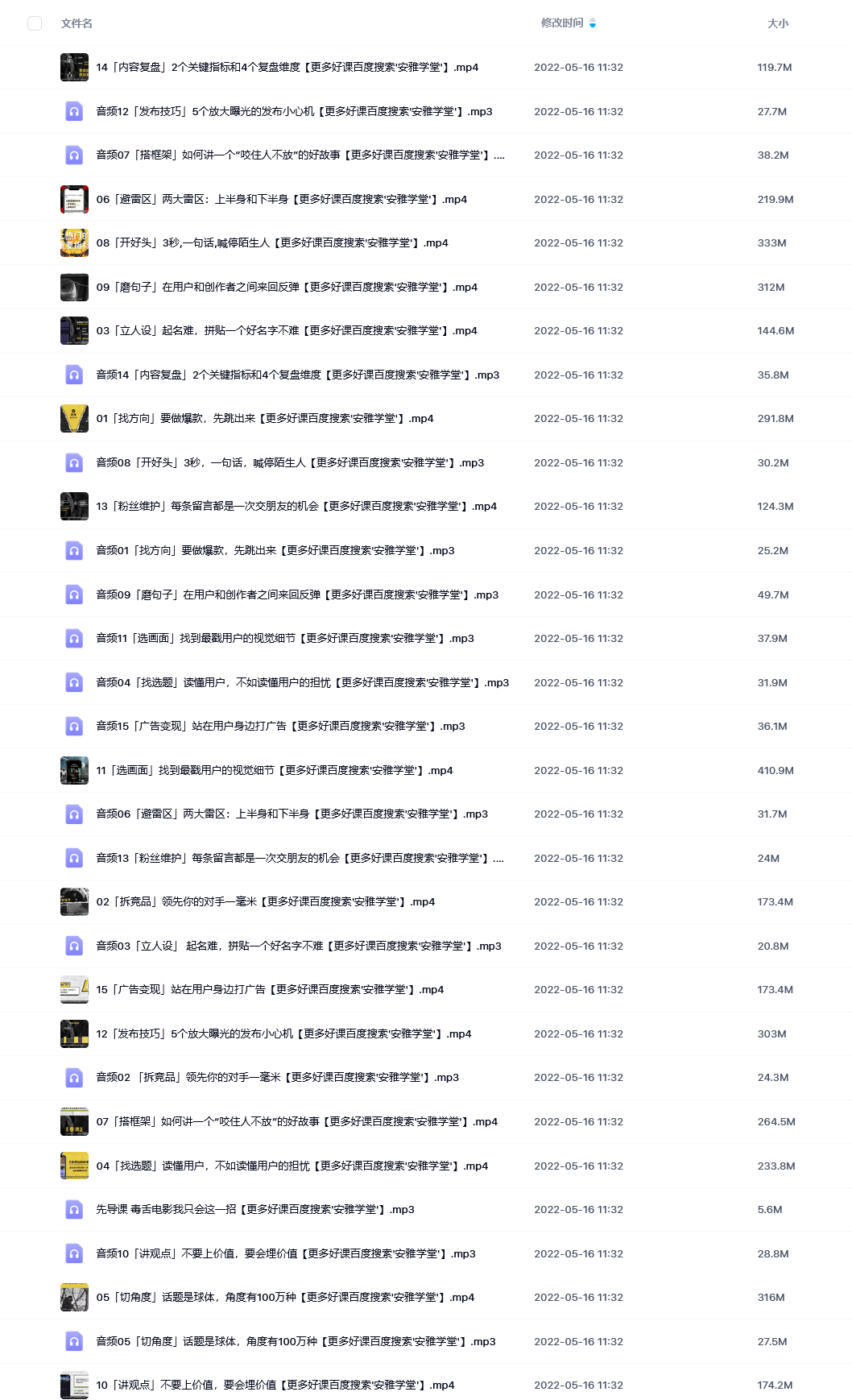Open video 03「立人设」起名难.mp4

(287, 330)
